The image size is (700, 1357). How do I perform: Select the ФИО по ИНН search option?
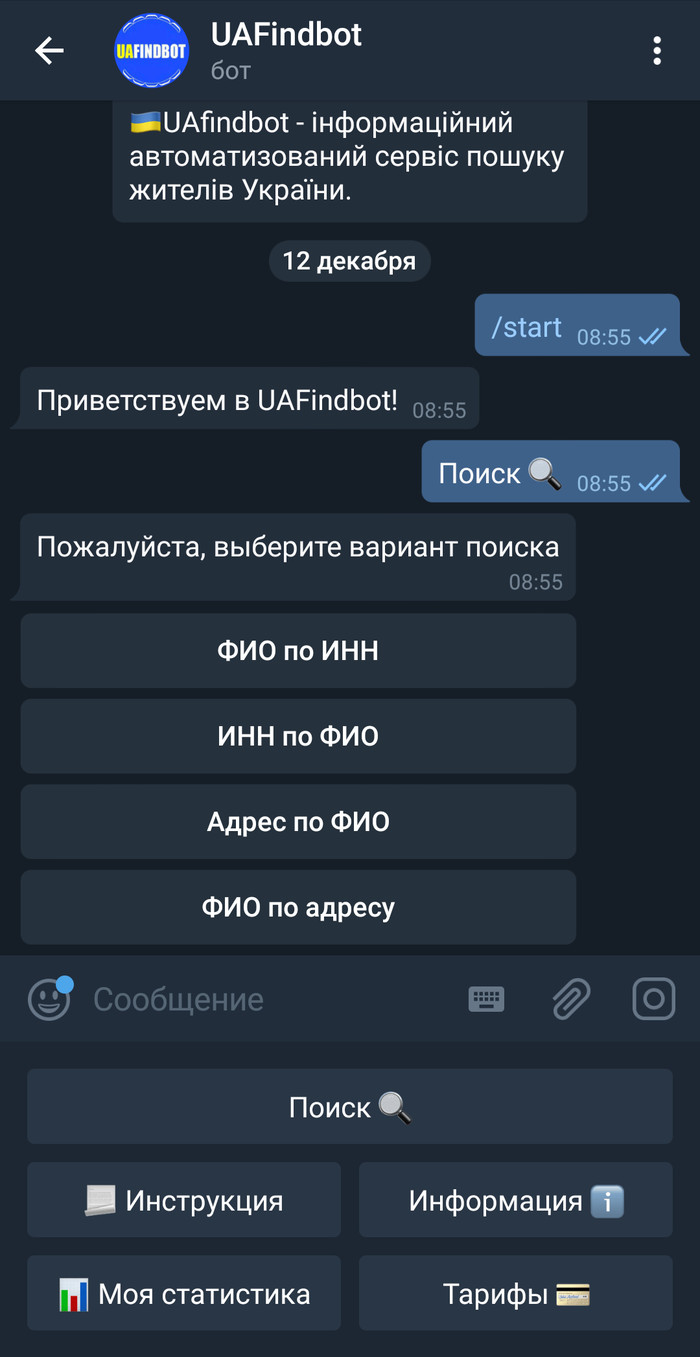[x=298, y=651]
